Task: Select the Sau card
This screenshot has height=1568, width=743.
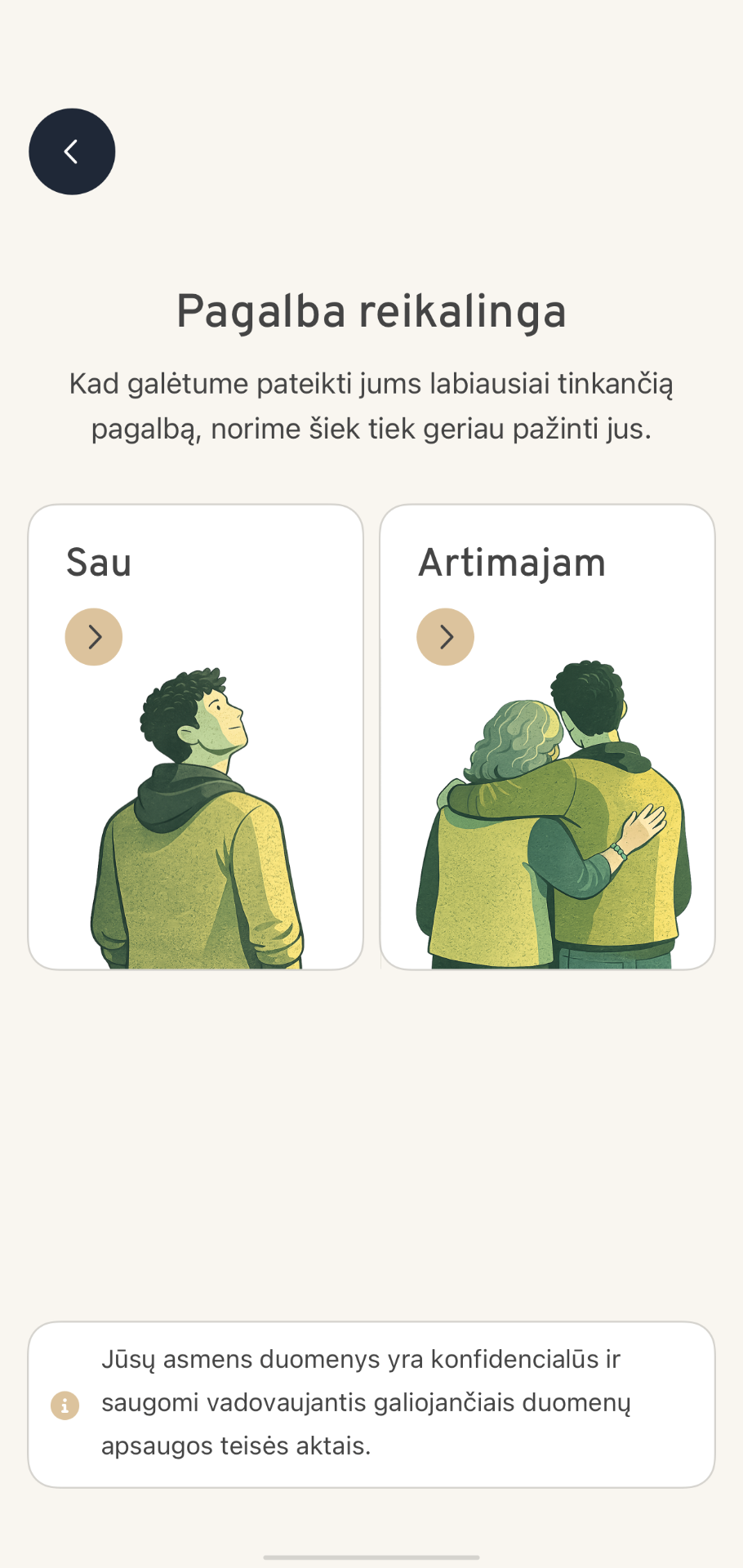Action: click(195, 737)
